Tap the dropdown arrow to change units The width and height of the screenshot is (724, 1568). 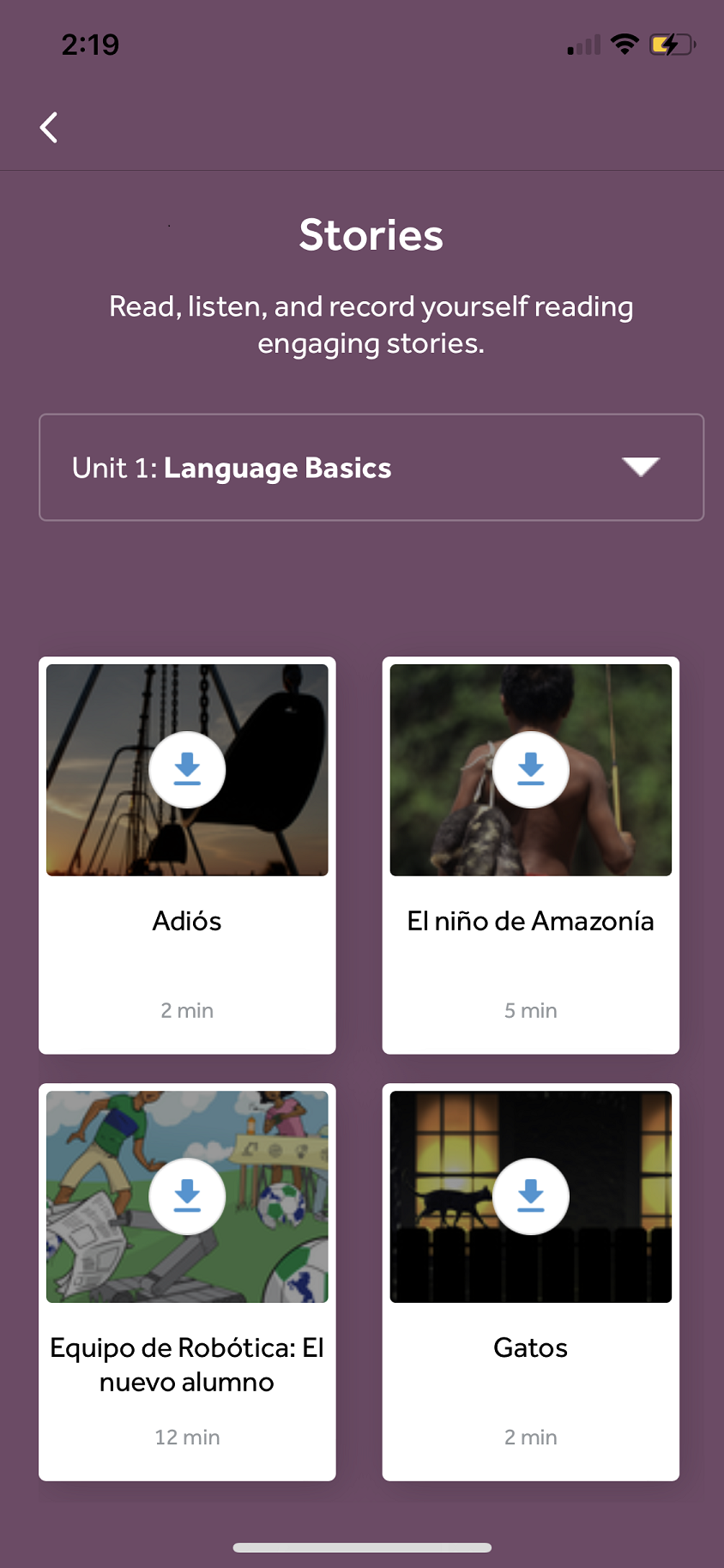pyautogui.click(x=640, y=468)
